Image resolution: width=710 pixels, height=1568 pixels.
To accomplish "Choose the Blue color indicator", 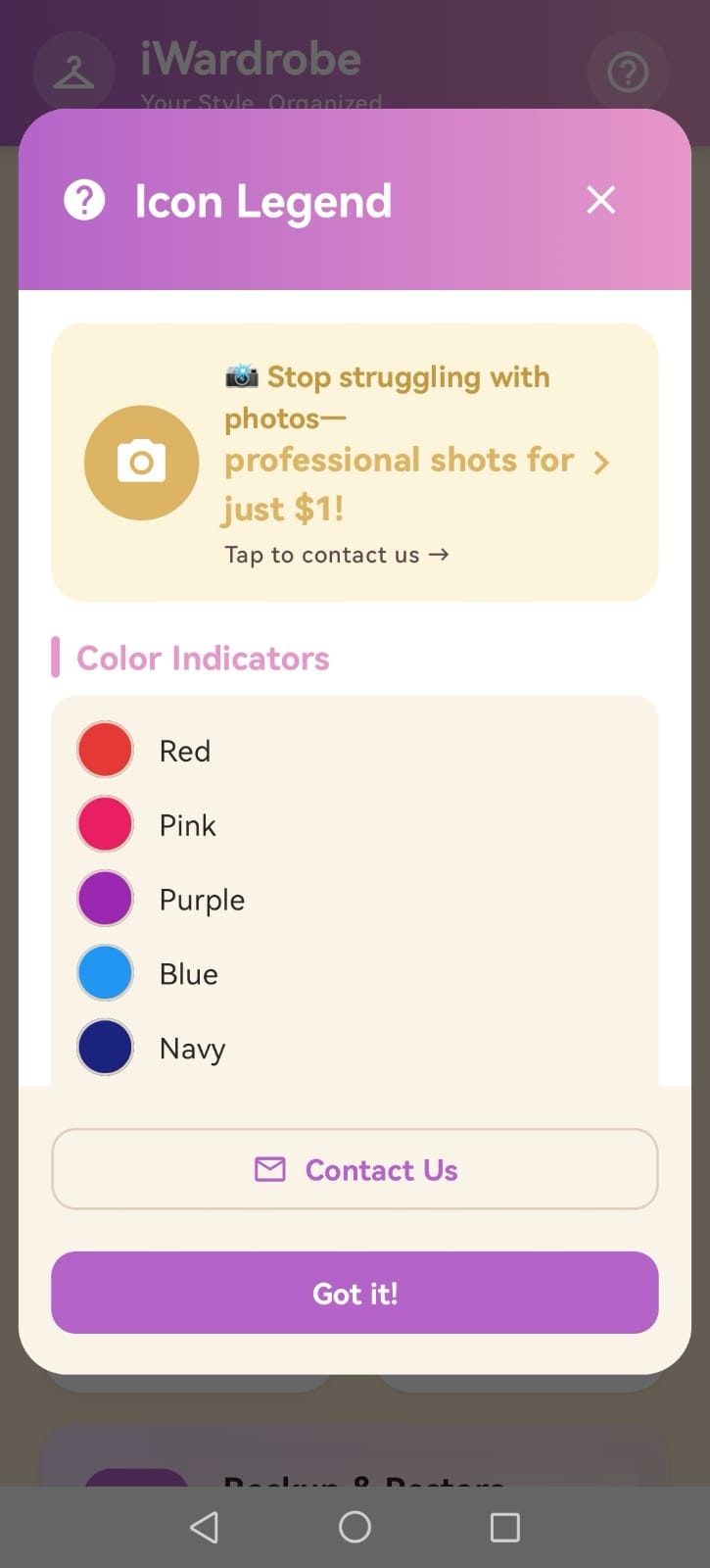I will point(104,972).
